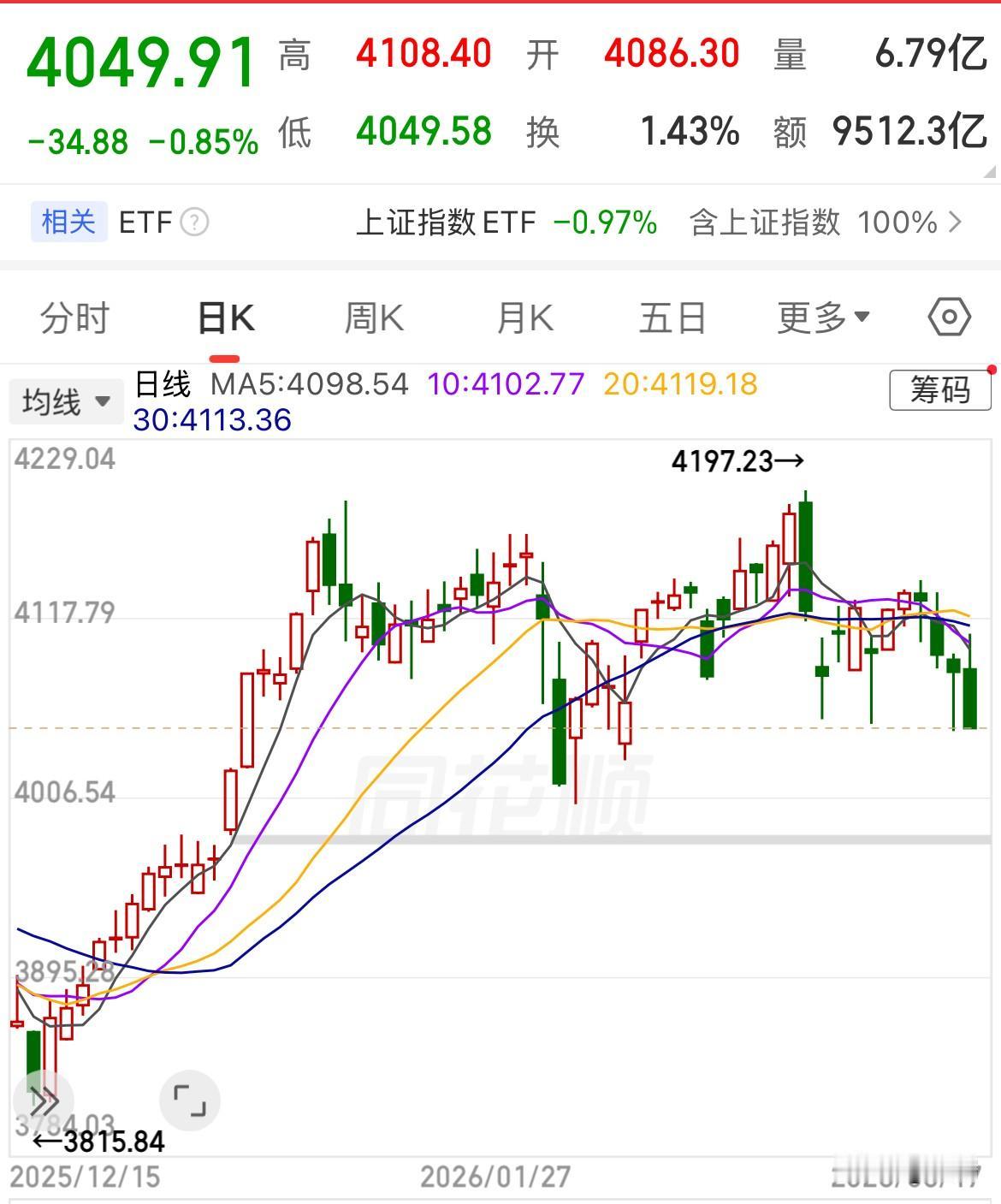Click the chevron after 含上证指数 100%

(958, 222)
